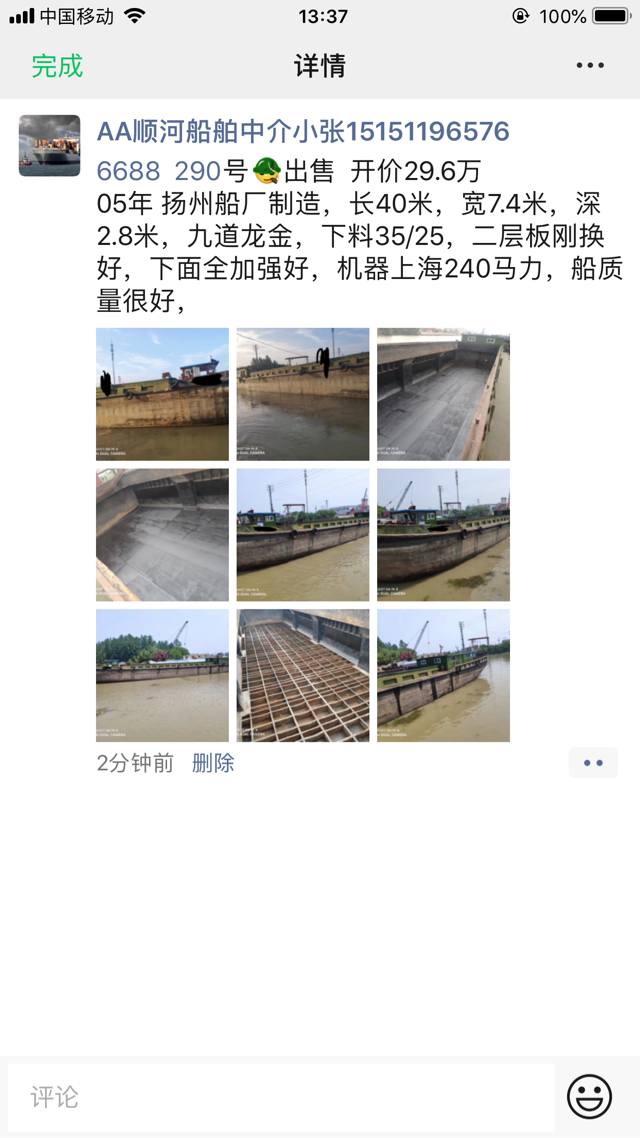
Task: Open first photo in the middle row
Action: pos(162,535)
